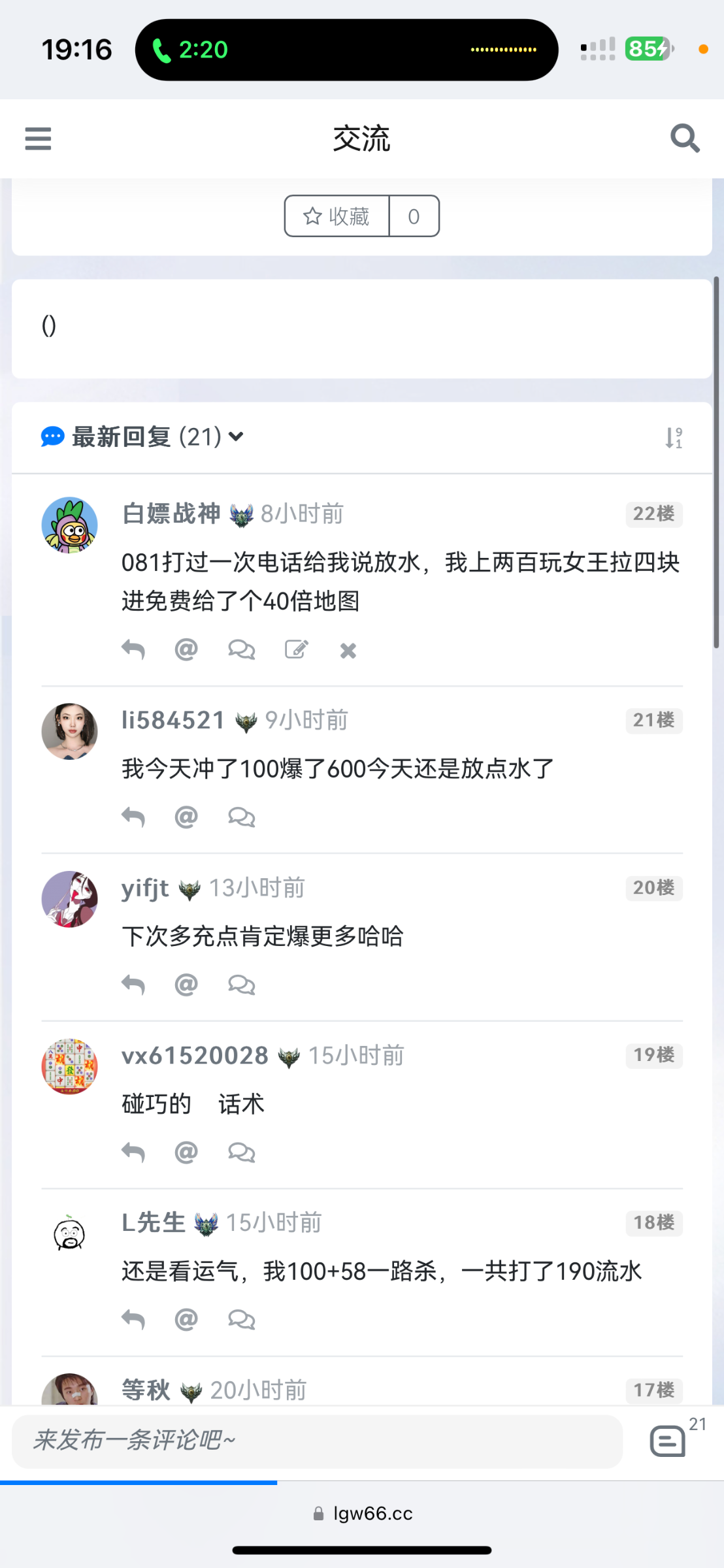
Task: Edit the 22楼 comment
Action: point(296,650)
